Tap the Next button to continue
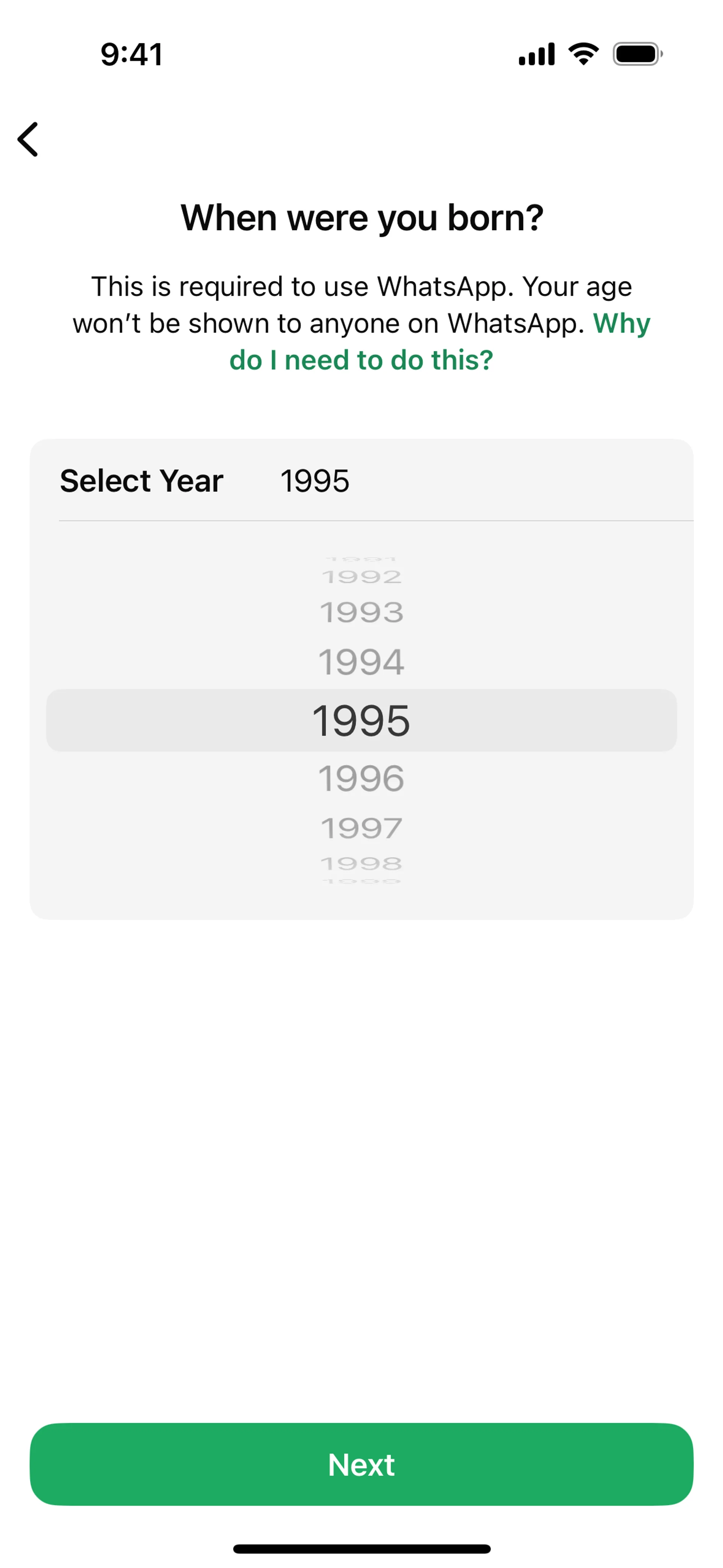This screenshot has height=1568, width=723. tap(361, 1464)
